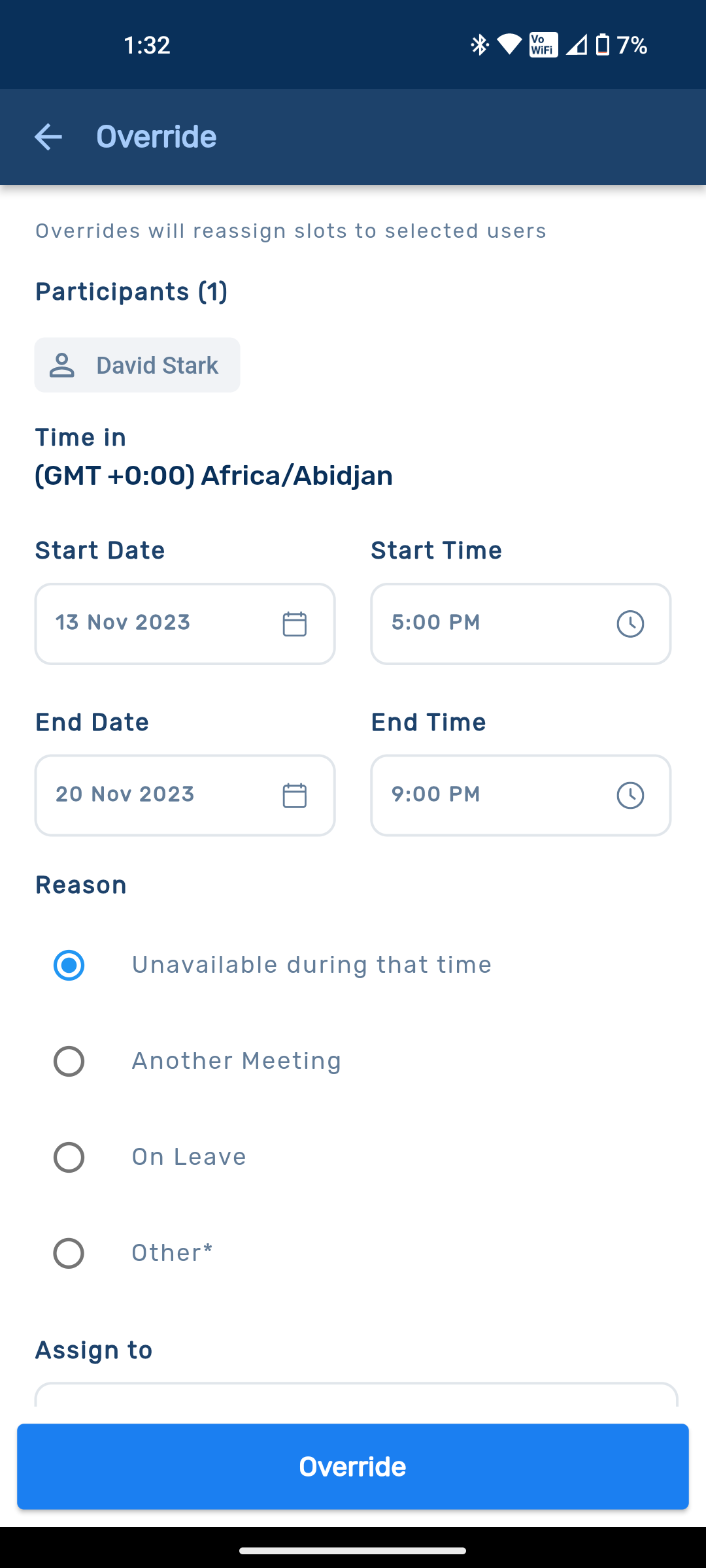Select Unavailable during that time reason
706x1568 pixels.
[x=69, y=965]
